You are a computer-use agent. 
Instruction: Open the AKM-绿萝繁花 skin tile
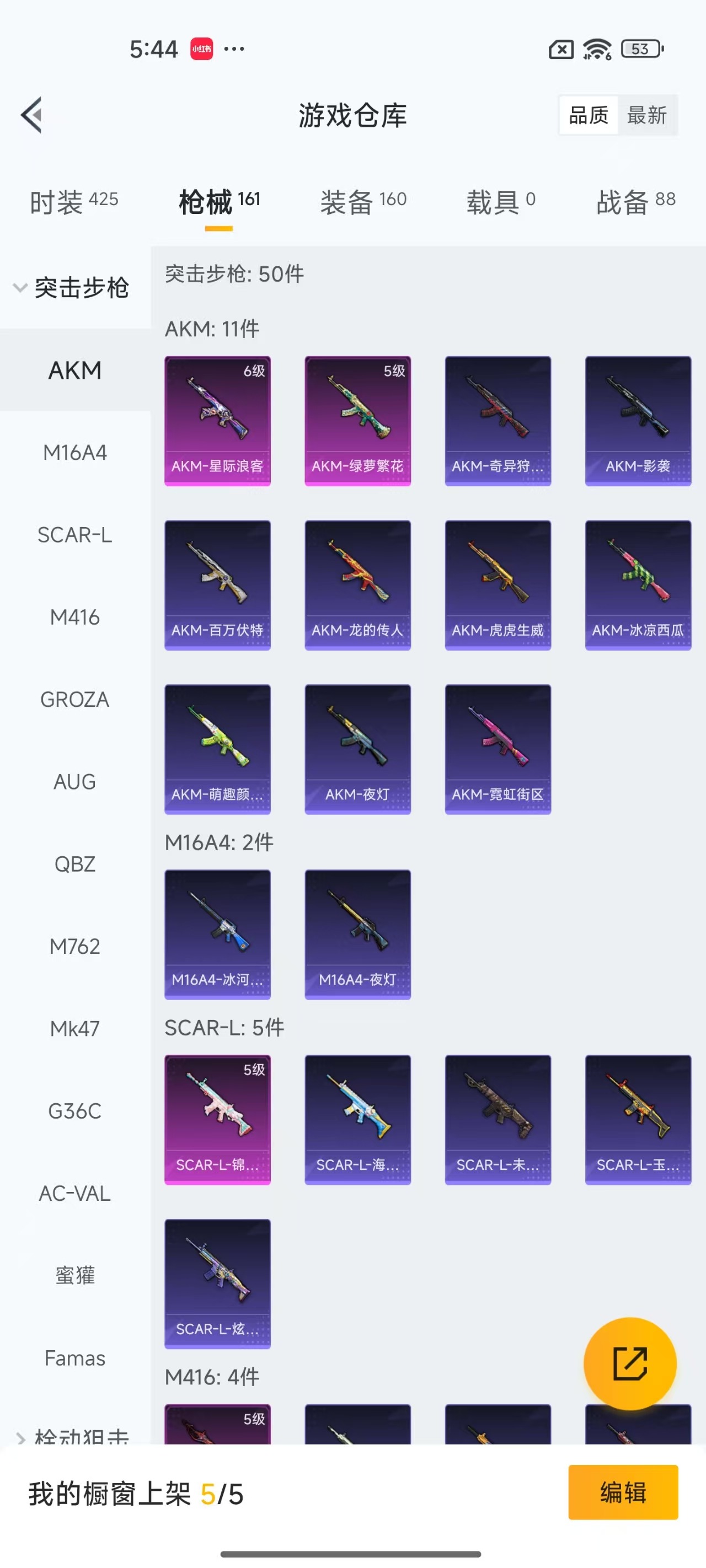357,421
